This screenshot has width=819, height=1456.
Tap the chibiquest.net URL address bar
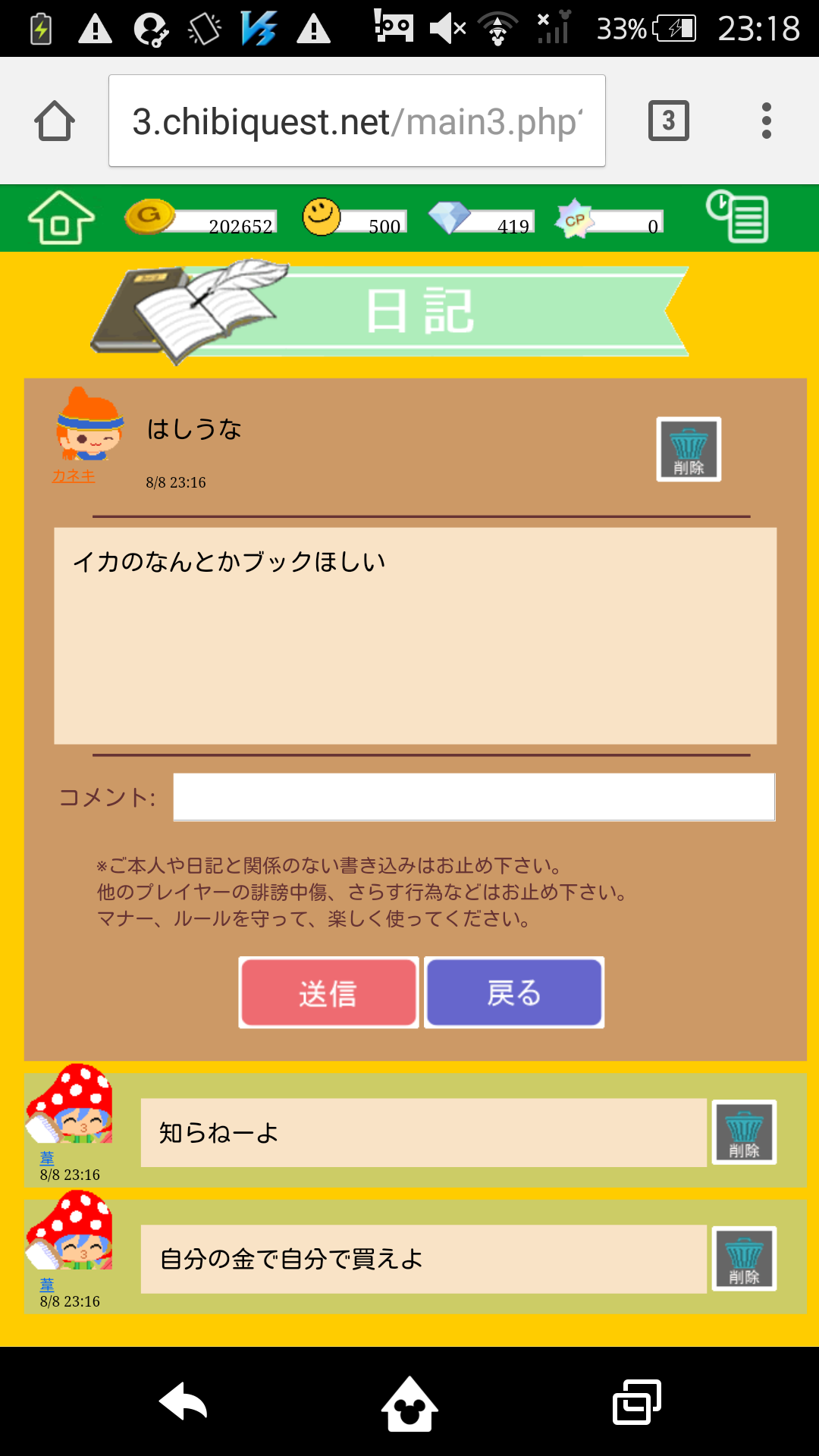point(356,121)
